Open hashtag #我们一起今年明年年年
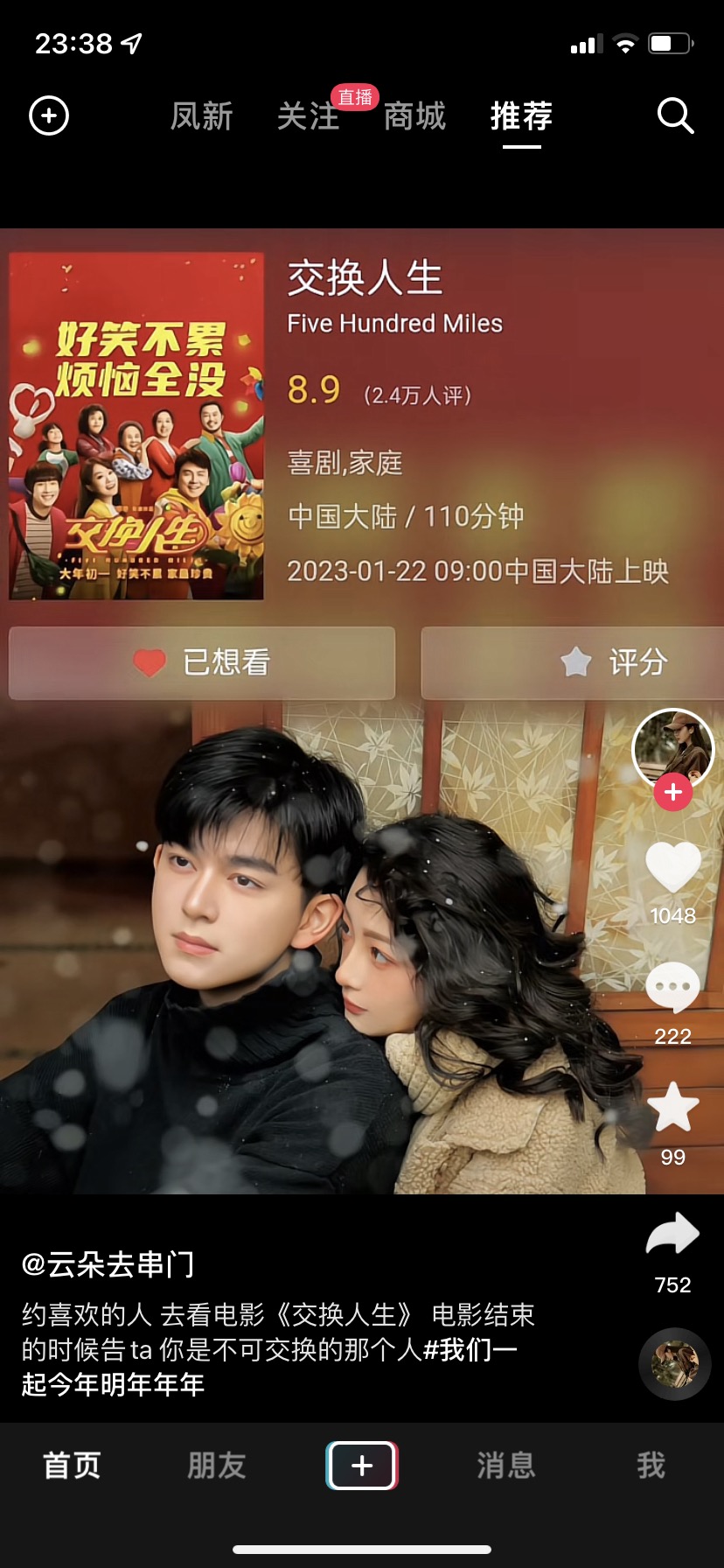Screen dimensions: 724x1568 coord(269,1367)
